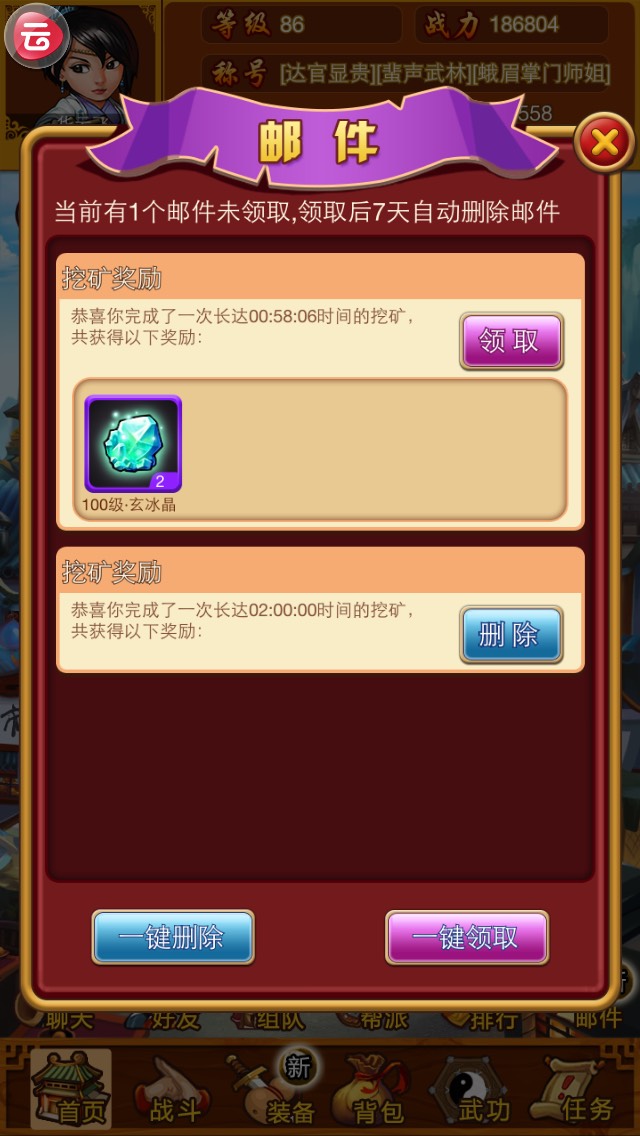Viewport: 640px width, 1136px height.
Task: Tap 一键删除 to delete all mails
Action: click(x=173, y=937)
